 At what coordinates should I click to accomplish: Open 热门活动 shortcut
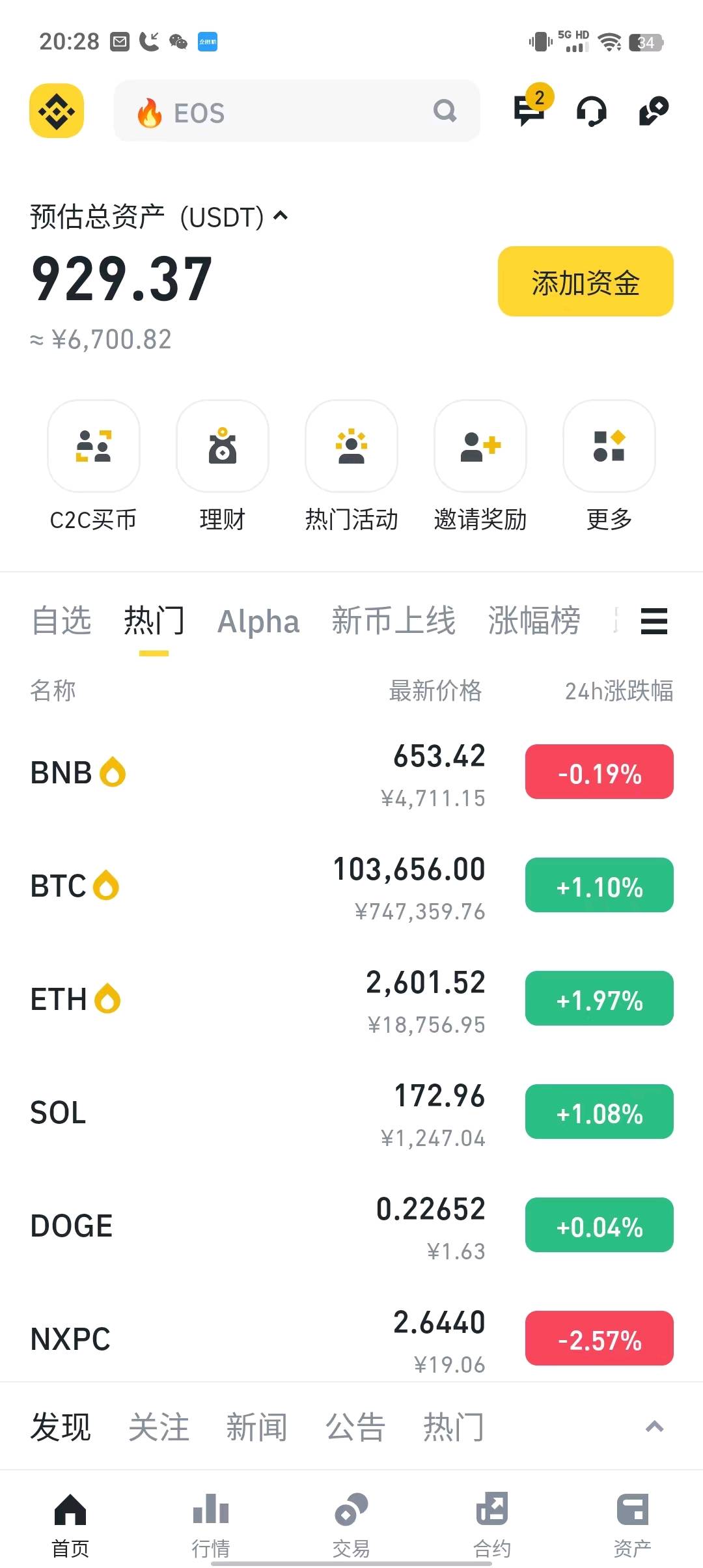point(351,467)
